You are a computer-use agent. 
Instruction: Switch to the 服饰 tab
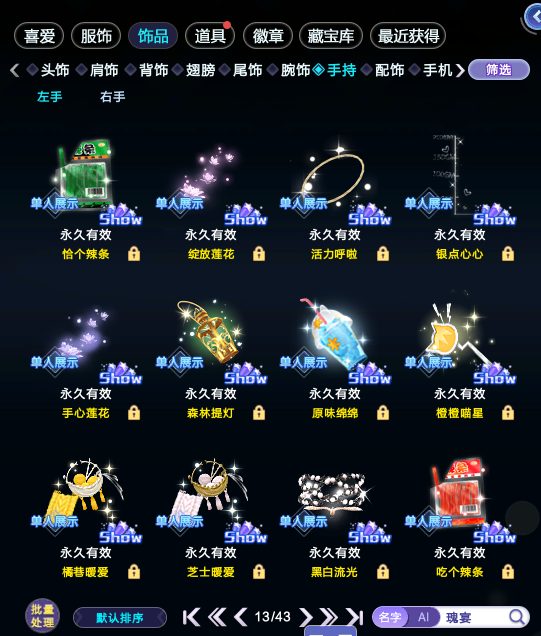click(96, 36)
